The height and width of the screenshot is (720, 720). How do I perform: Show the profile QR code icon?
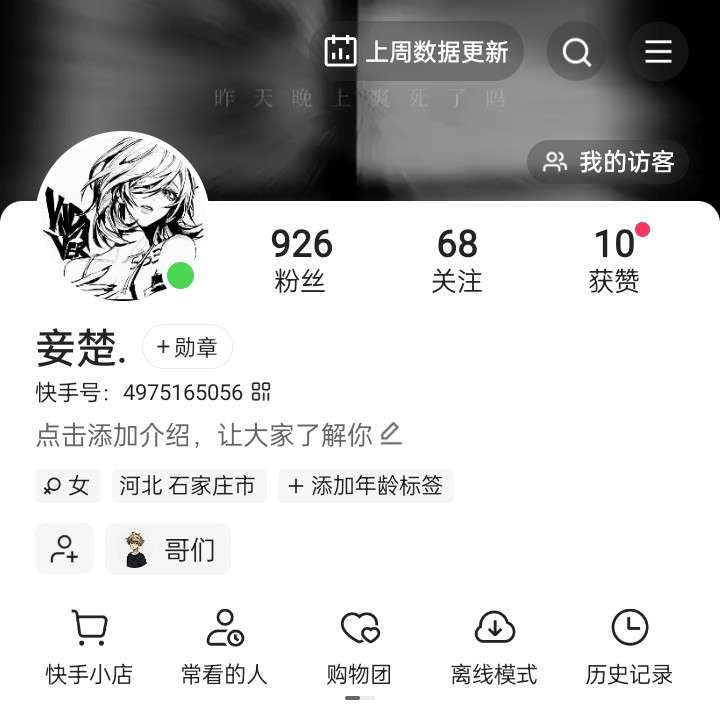point(261,392)
